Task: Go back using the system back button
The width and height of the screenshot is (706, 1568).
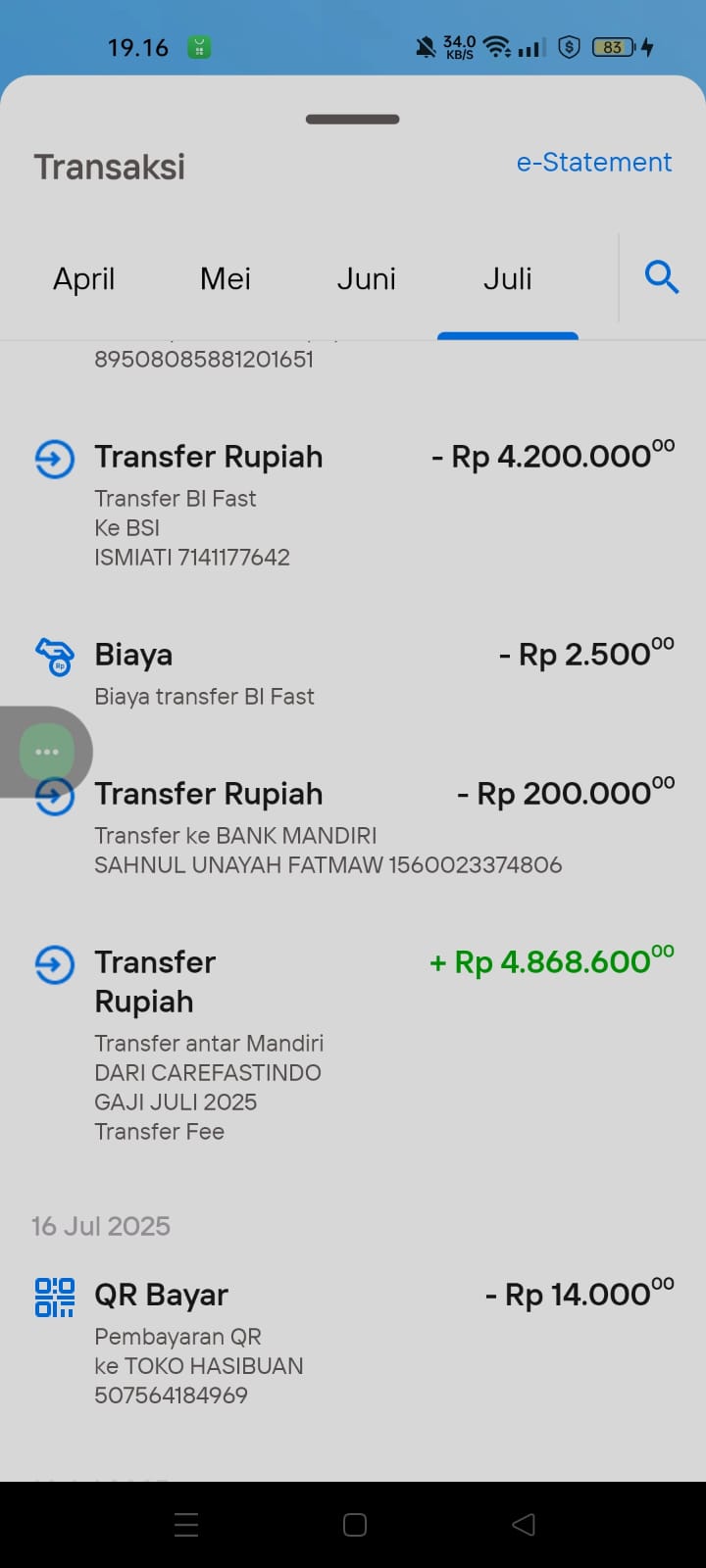Action: [524, 1524]
